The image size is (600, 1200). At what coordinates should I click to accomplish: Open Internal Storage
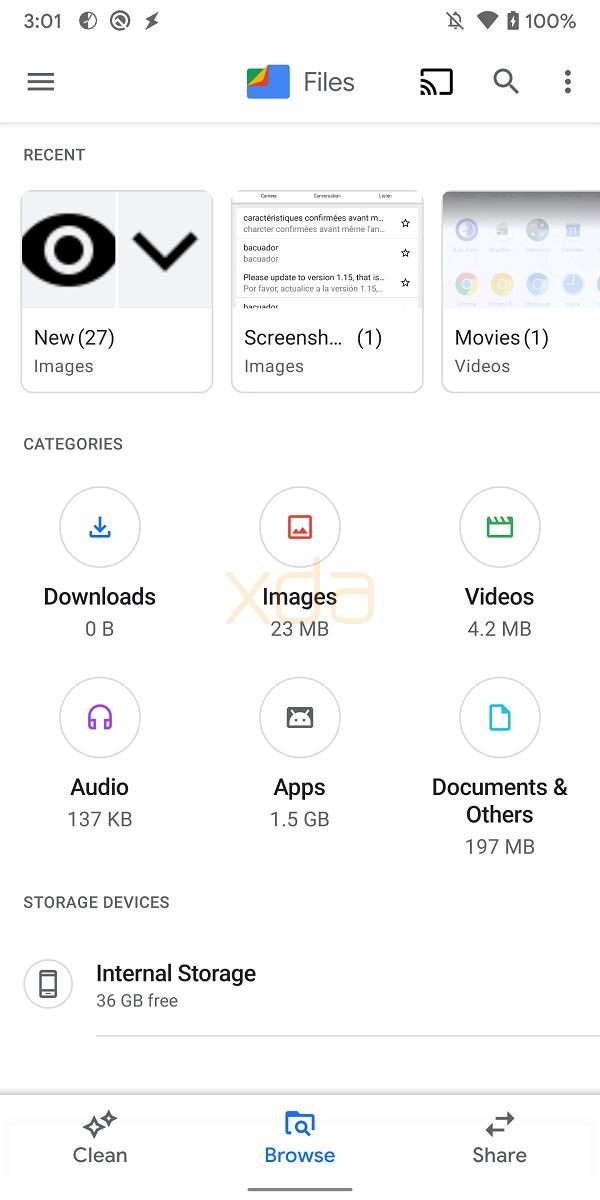300,985
